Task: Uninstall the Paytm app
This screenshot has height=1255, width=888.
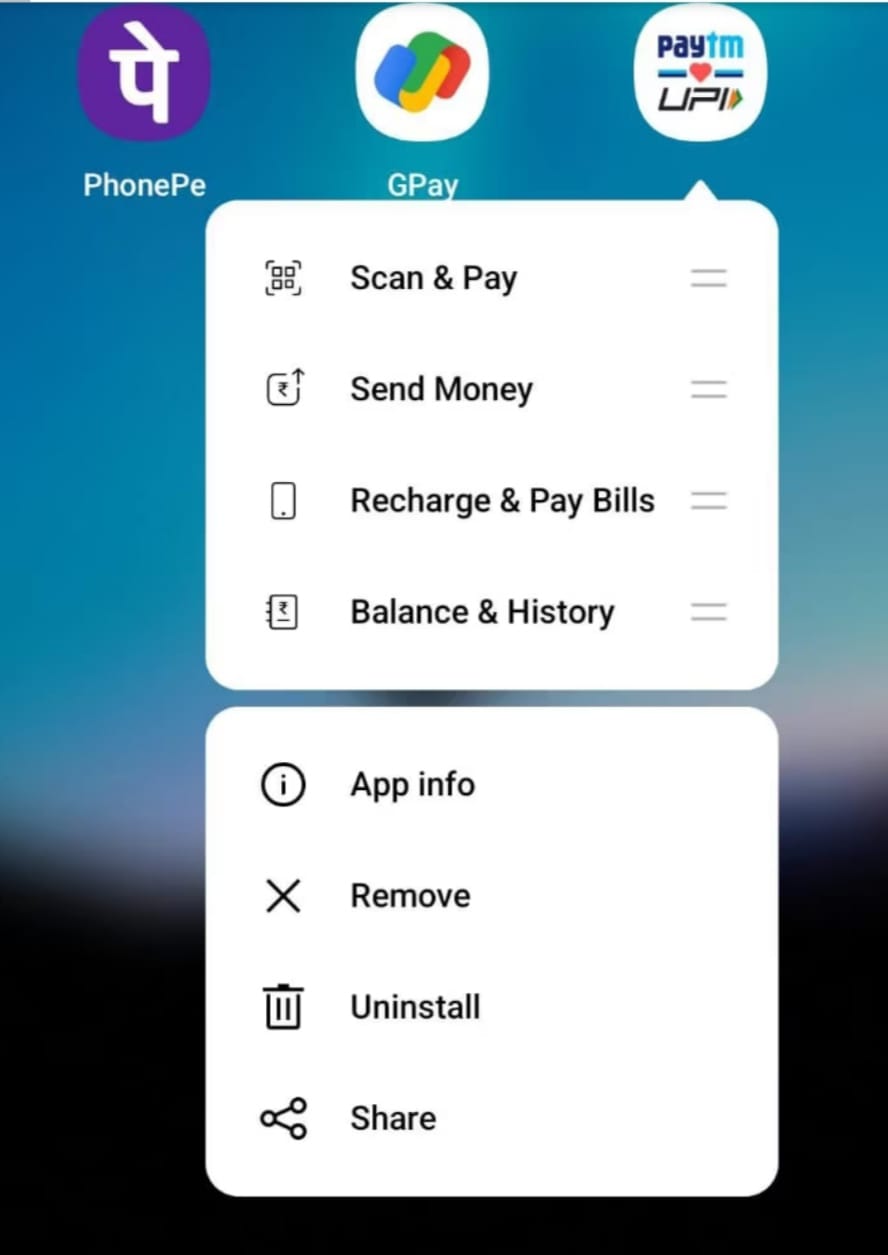Action: [x=415, y=1007]
